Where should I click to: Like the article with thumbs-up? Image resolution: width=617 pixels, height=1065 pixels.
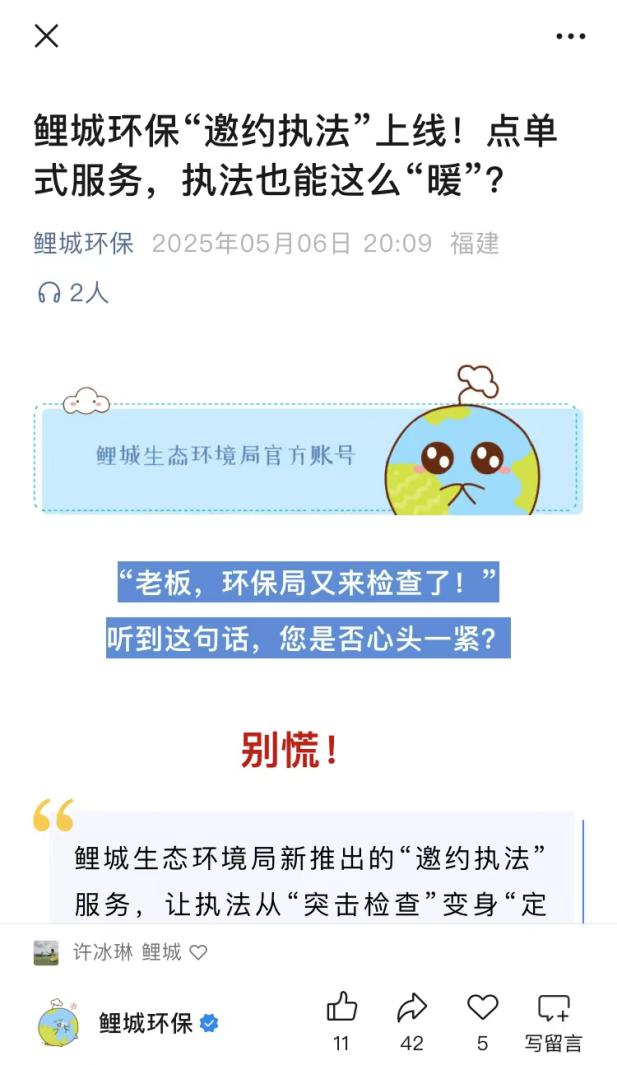coord(342,1007)
